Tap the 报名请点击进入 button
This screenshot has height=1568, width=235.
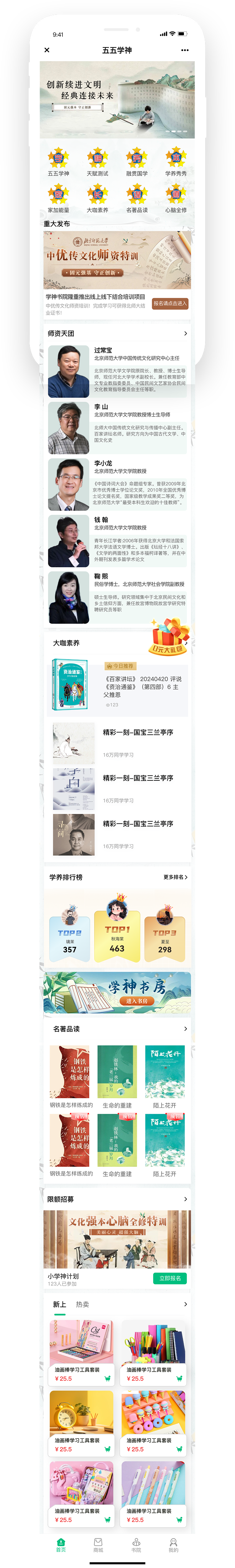[x=169, y=303]
